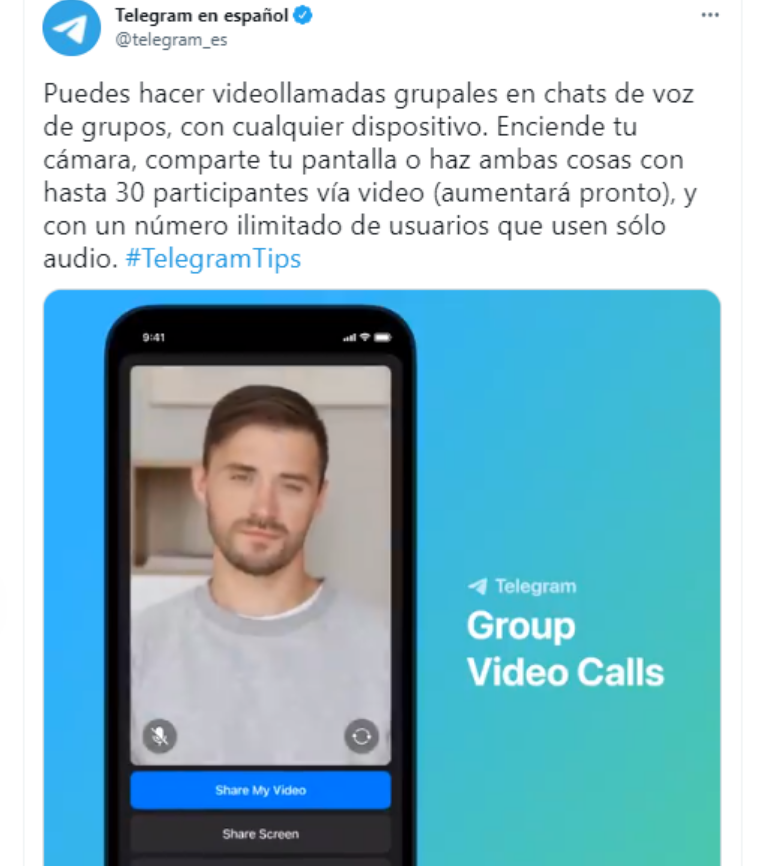Viewport: 766px width, 866px height.
Task: Open the #TelegramTips hashtag
Action: [x=214, y=258]
